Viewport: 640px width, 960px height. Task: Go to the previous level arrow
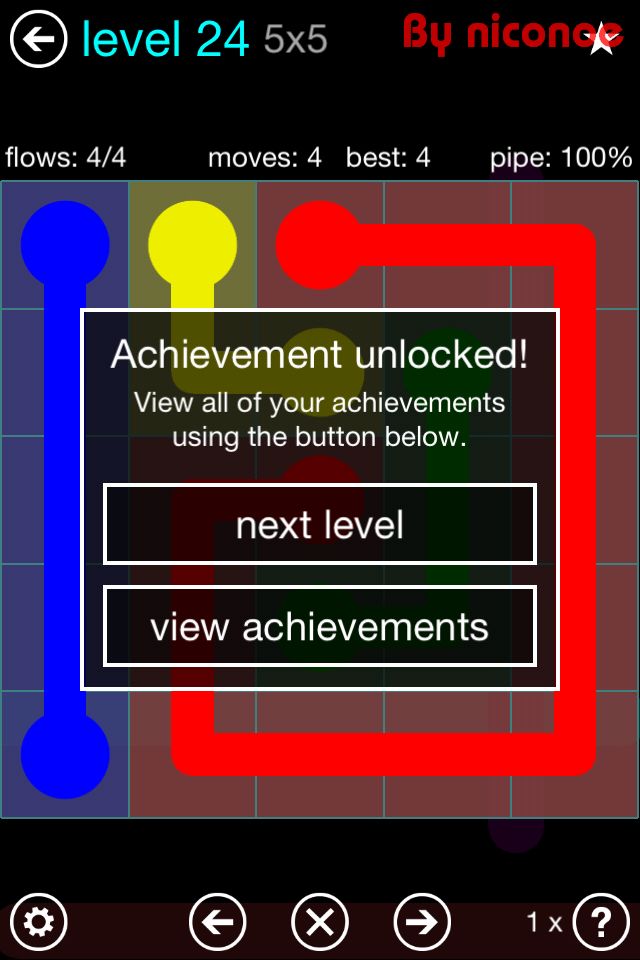pyautogui.click(x=217, y=921)
